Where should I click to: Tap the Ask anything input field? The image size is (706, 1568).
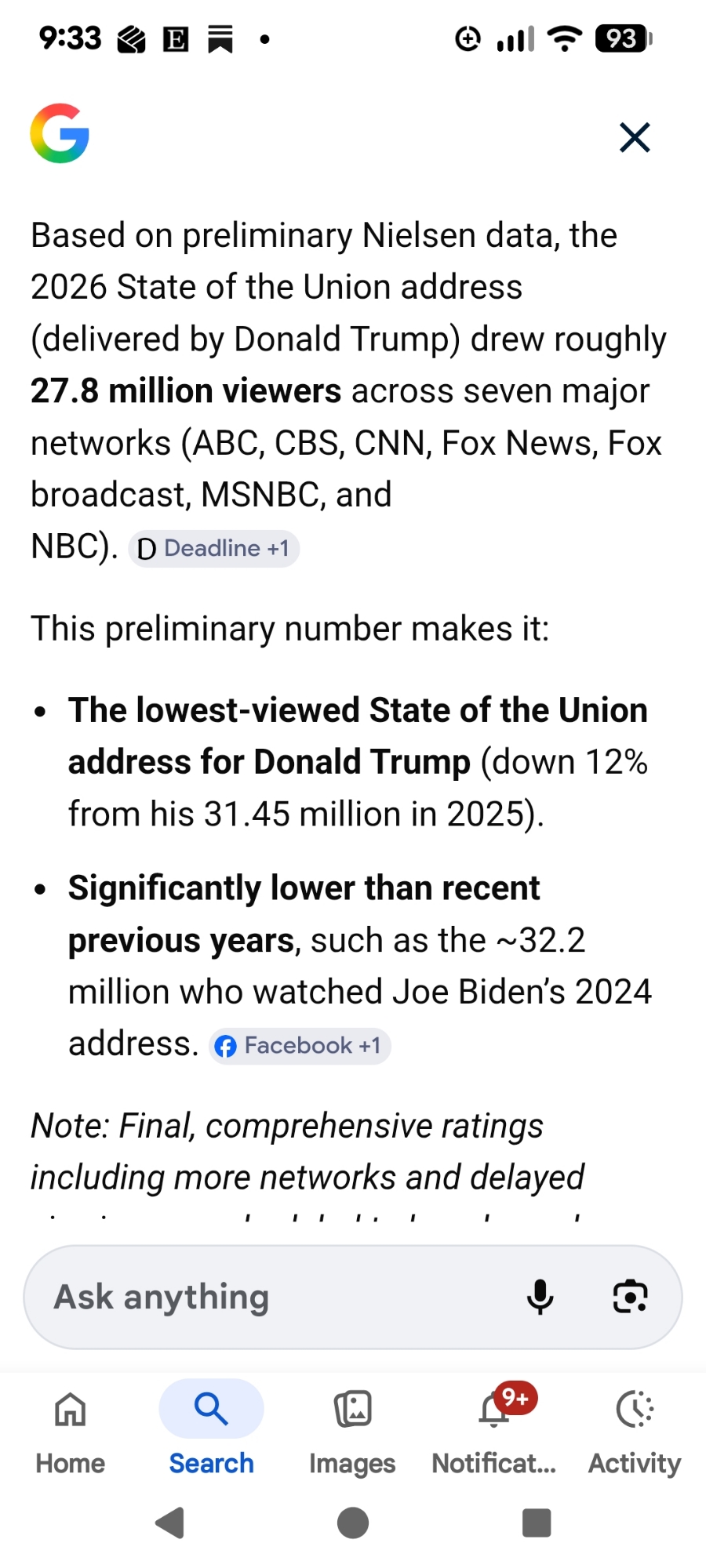275,1297
